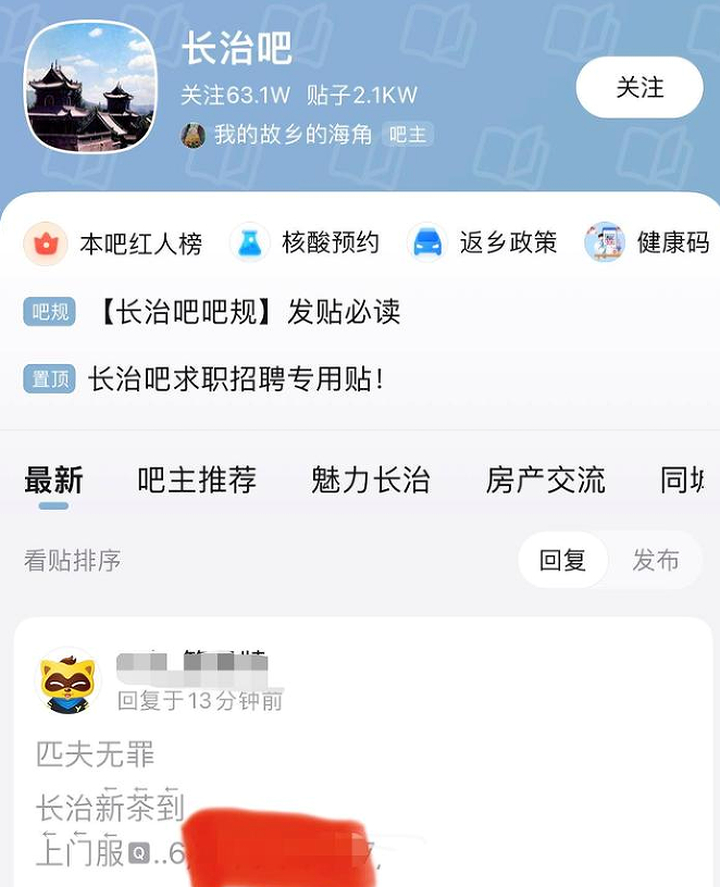Expand the 看贴排序 sorting options

(69, 561)
